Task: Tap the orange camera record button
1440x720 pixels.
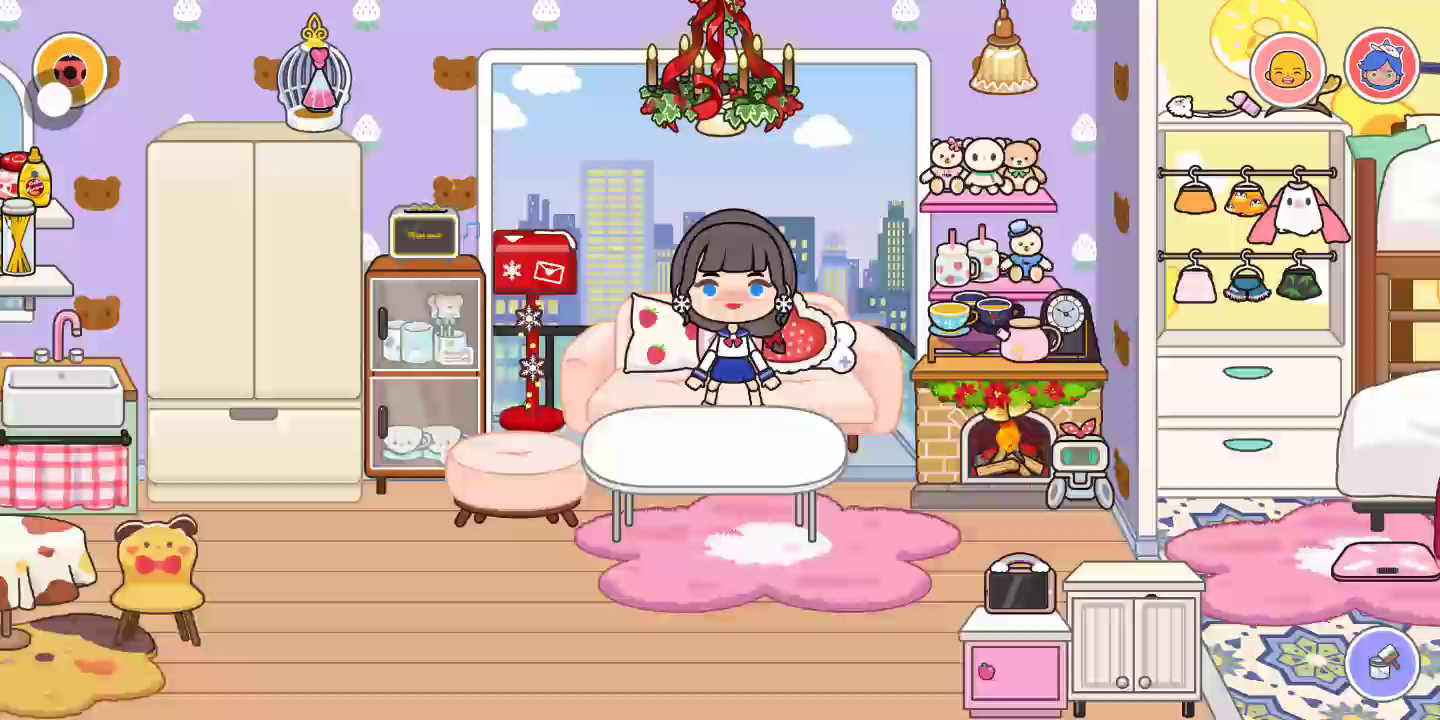Action: [x=69, y=71]
